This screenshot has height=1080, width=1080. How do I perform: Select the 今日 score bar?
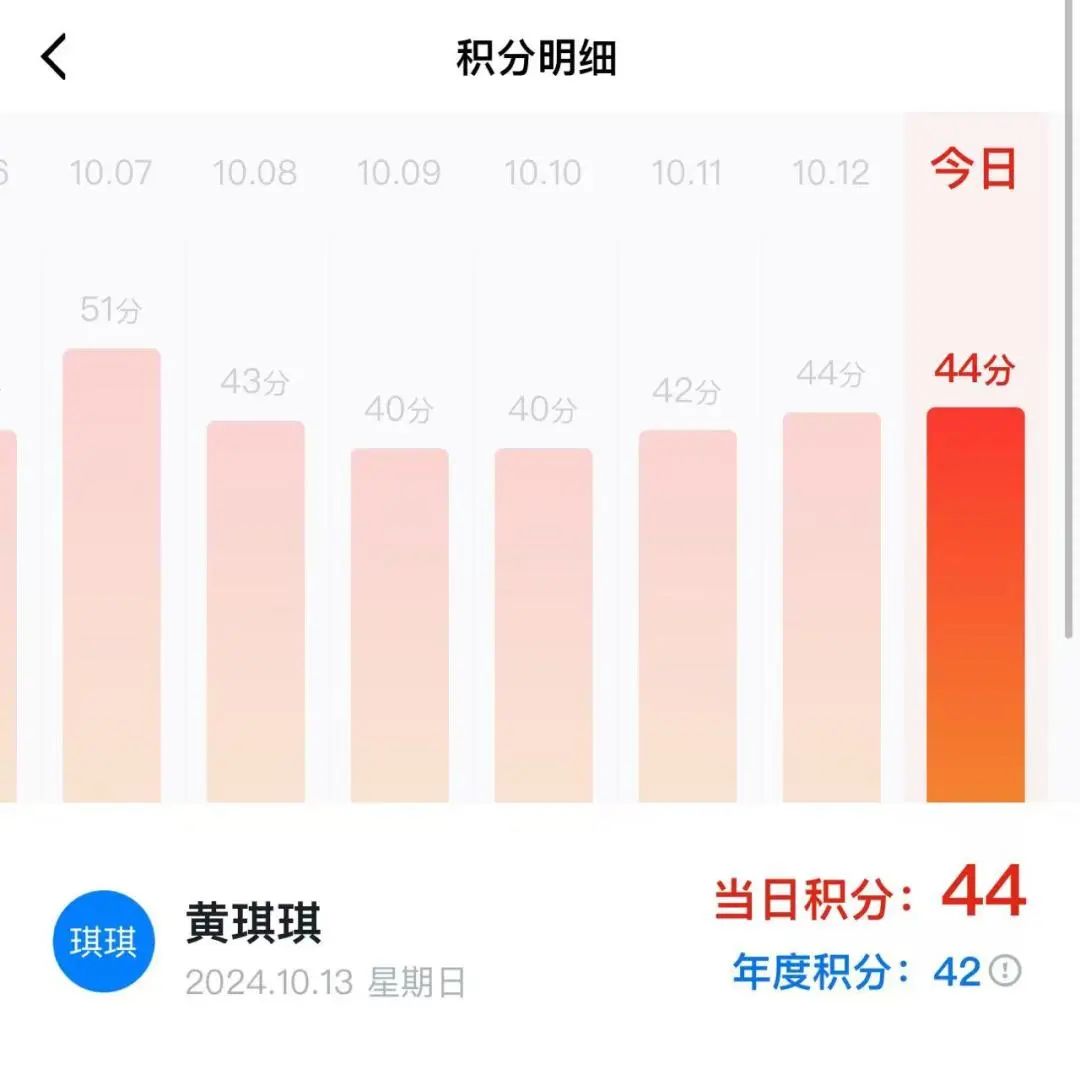click(x=975, y=604)
